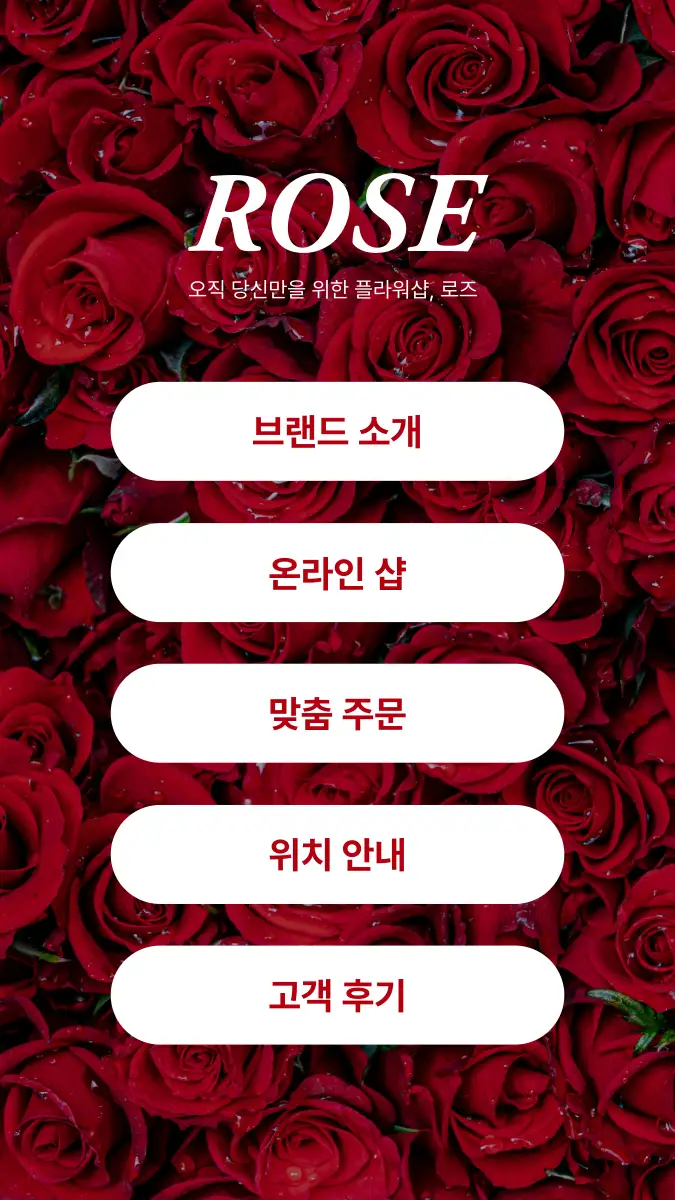Image resolution: width=675 pixels, height=1200 pixels.
Task: Open 고객 후기 reviews
Action: pos(337,995)
